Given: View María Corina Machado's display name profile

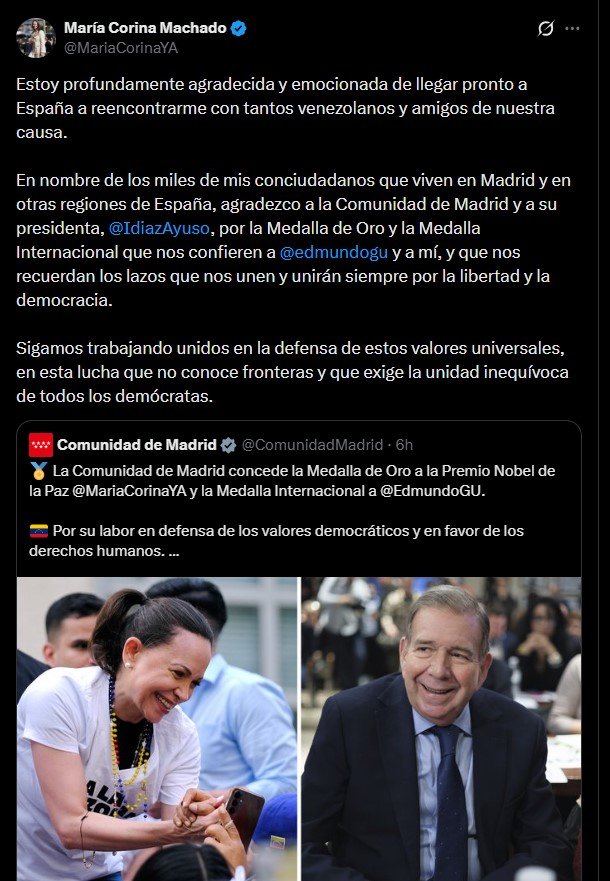Looking at the screenshot, I should click(143, 28).
